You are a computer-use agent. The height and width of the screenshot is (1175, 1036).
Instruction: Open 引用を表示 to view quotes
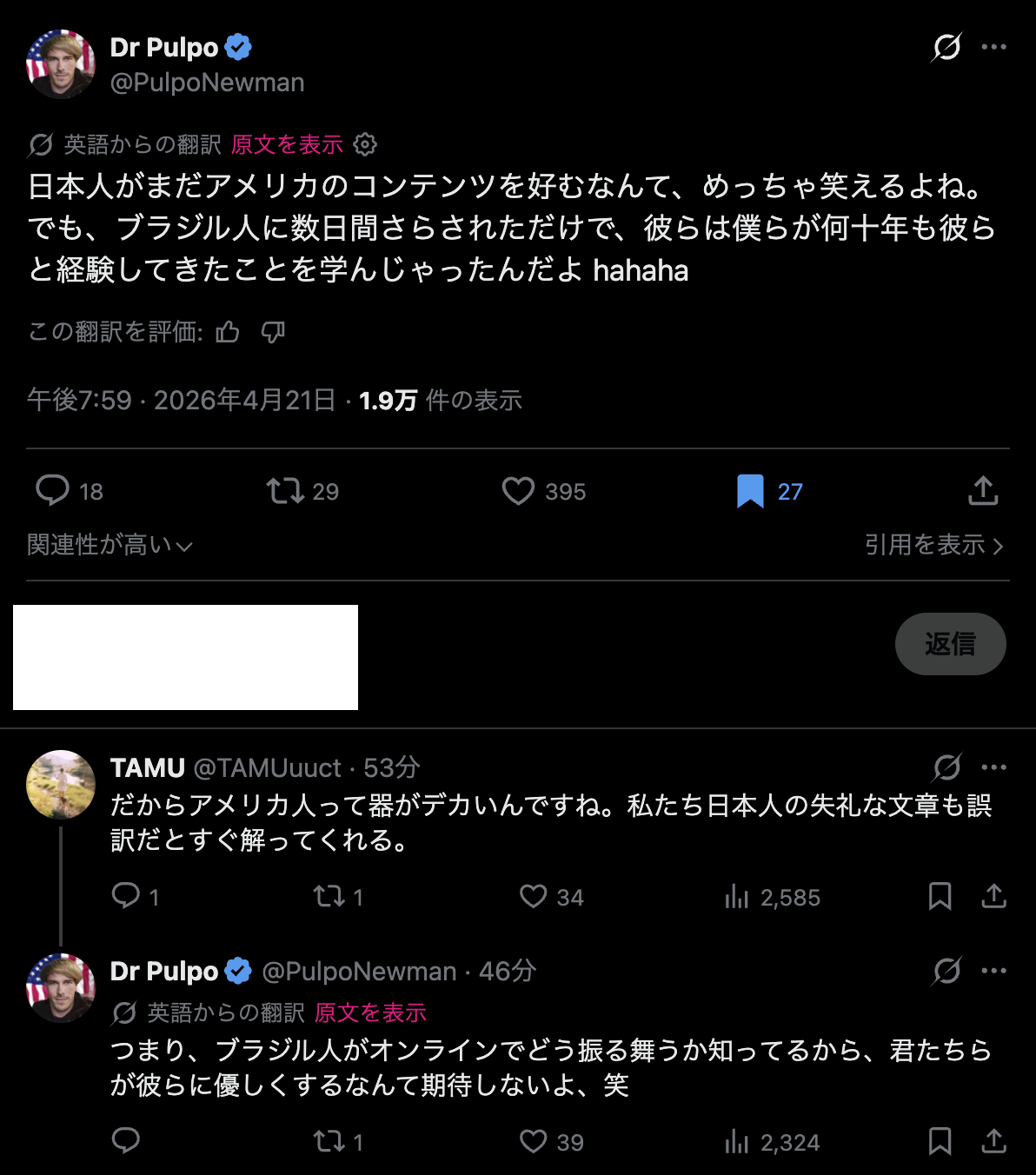pos(933,546)
